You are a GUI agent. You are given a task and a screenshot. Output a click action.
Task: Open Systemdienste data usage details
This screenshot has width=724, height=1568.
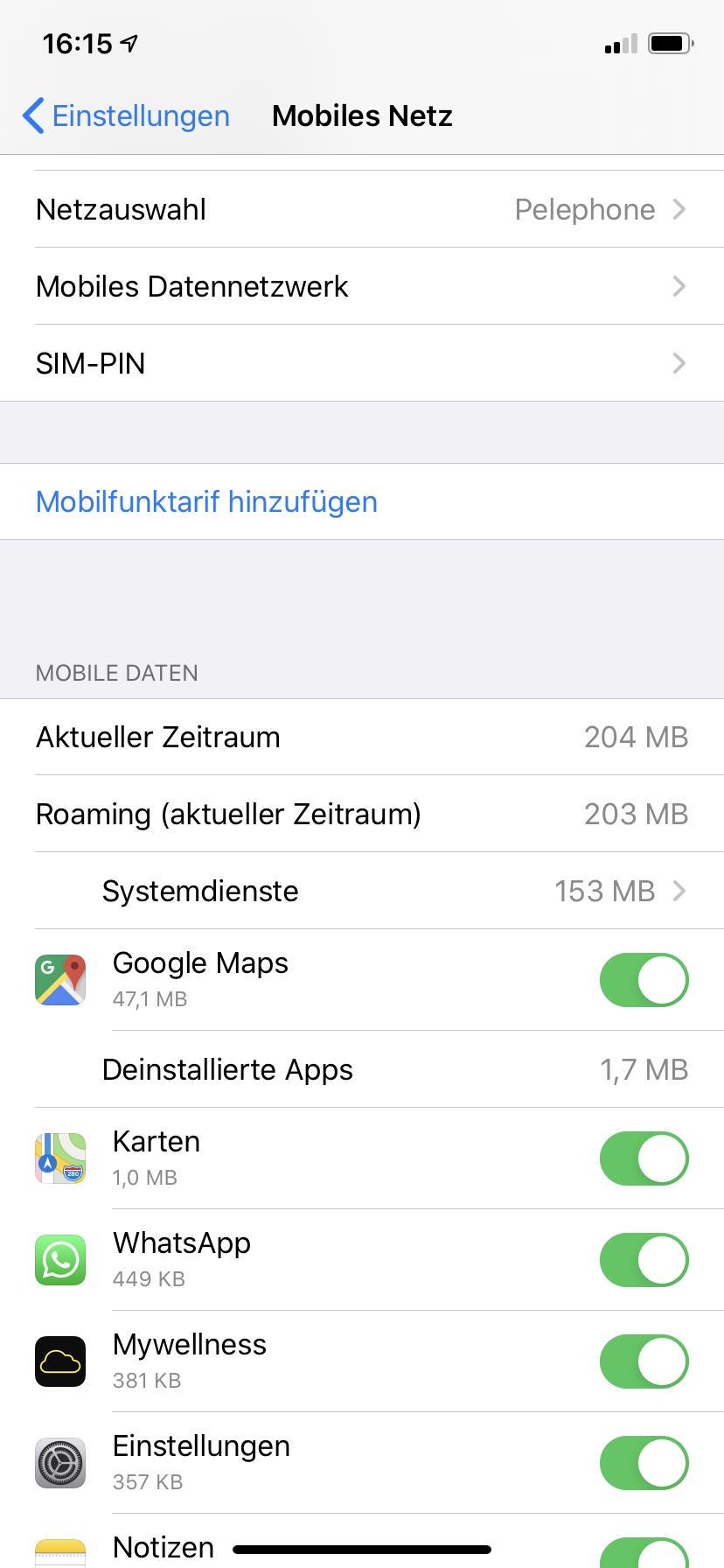click(x=362, y=891)
